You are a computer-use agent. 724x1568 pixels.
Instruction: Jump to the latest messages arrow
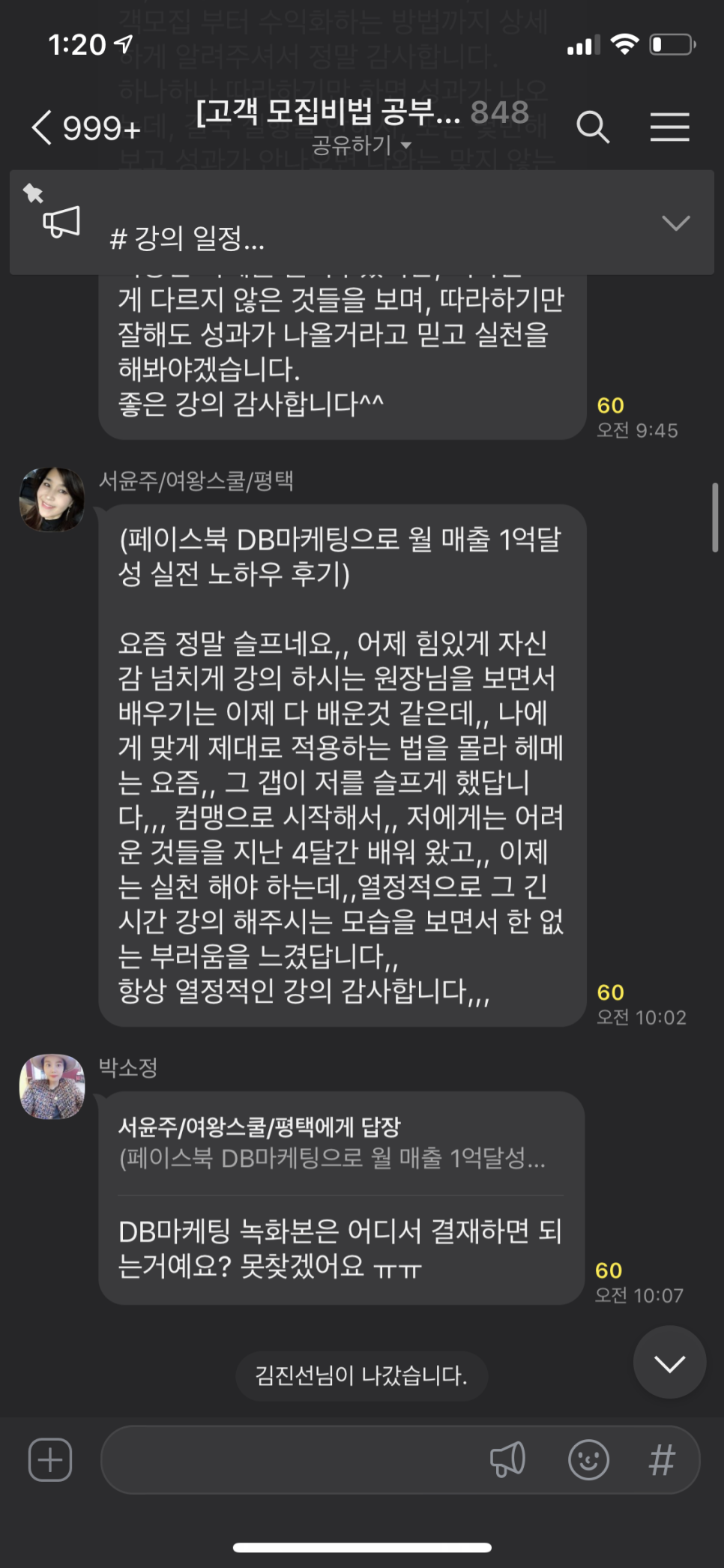tap(669, 1362)
